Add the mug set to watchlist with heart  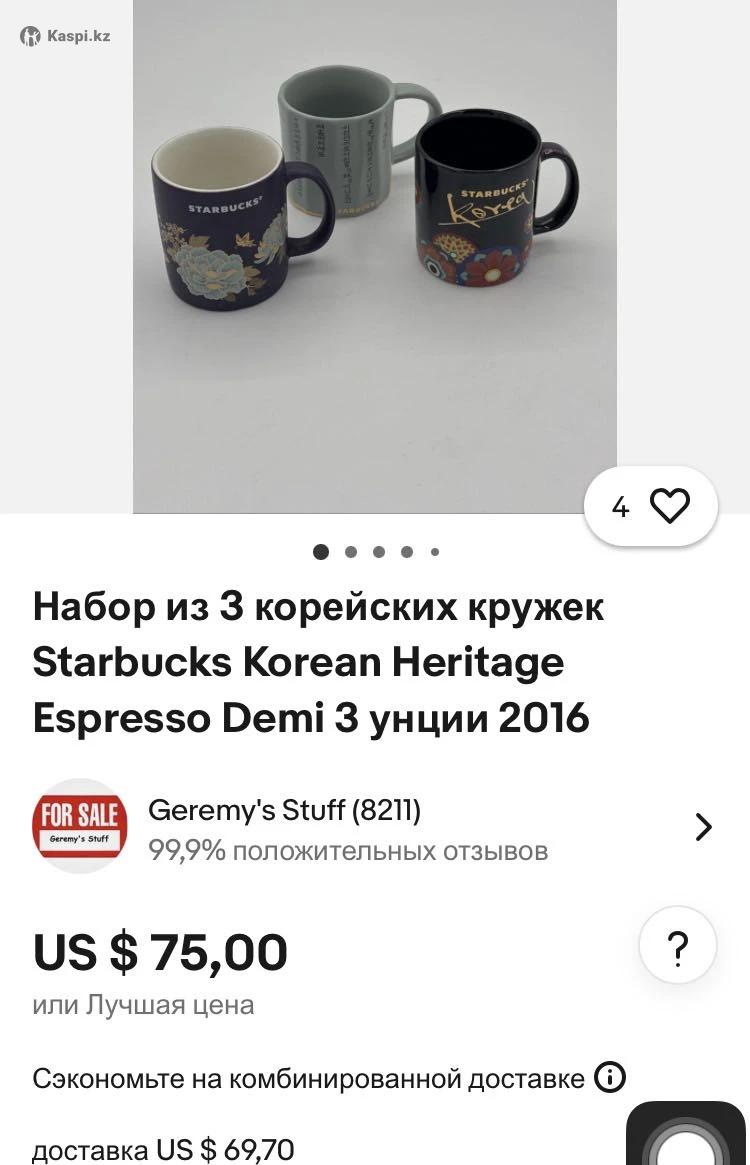[669, 507]
